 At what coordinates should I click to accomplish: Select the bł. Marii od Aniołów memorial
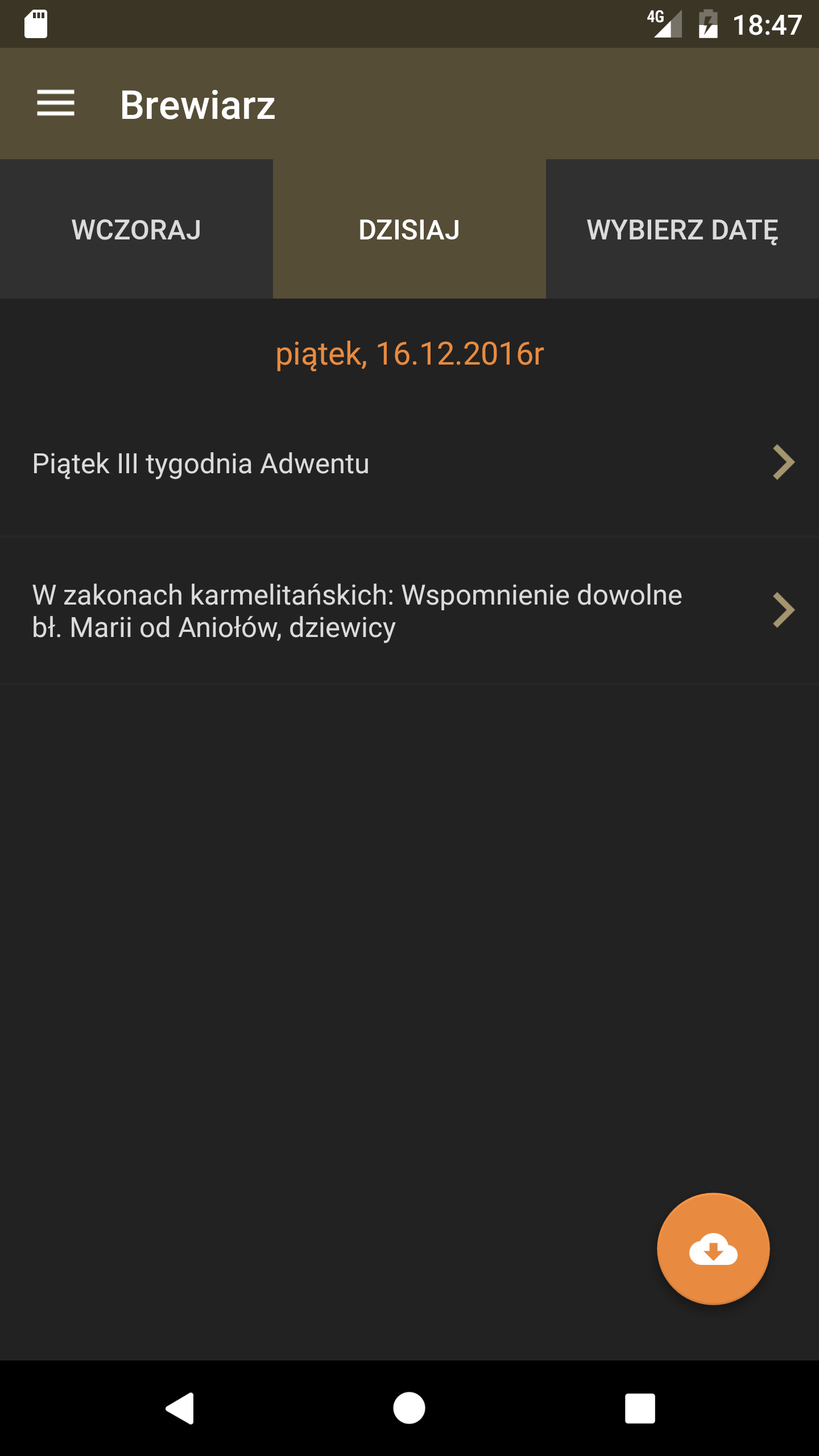click(x=357, y=610)
